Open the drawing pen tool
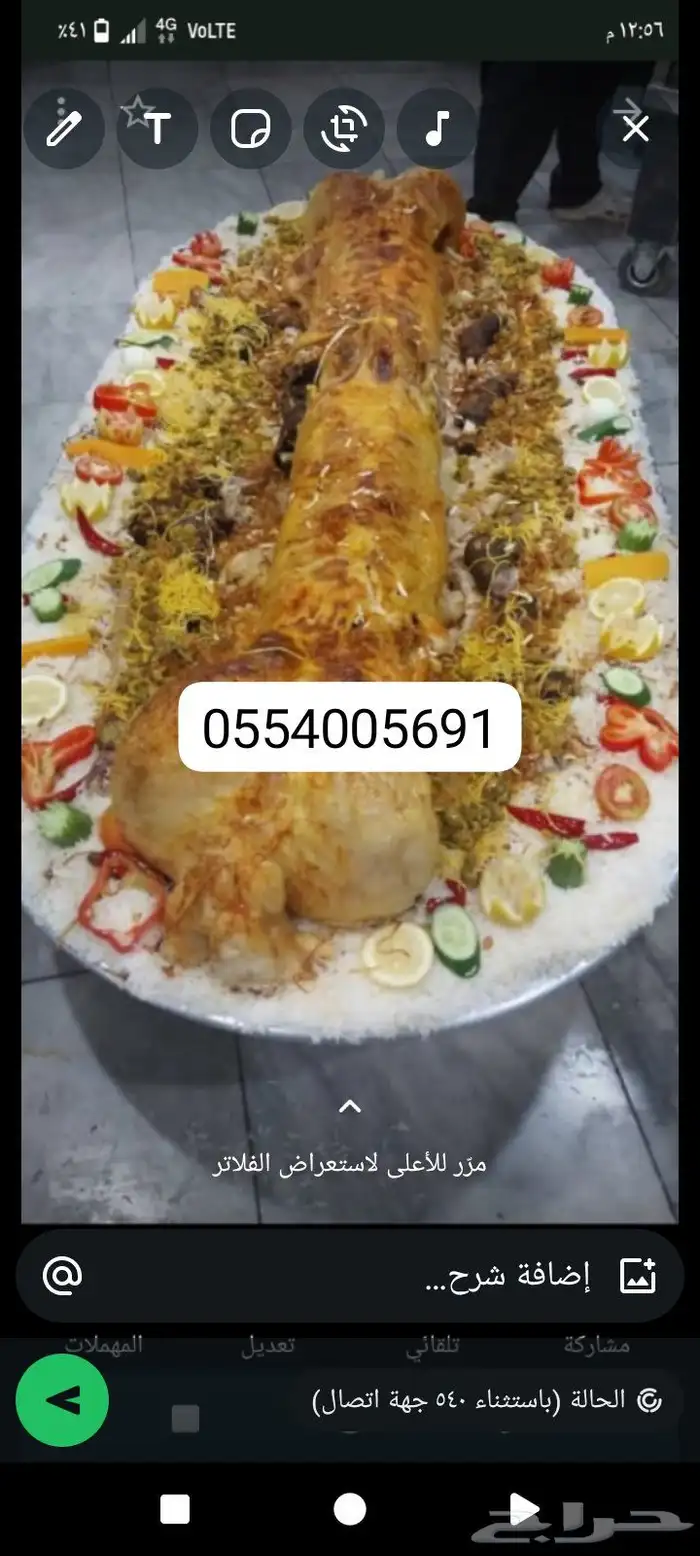The image size is (700, 1556). [x=63, y=129]
